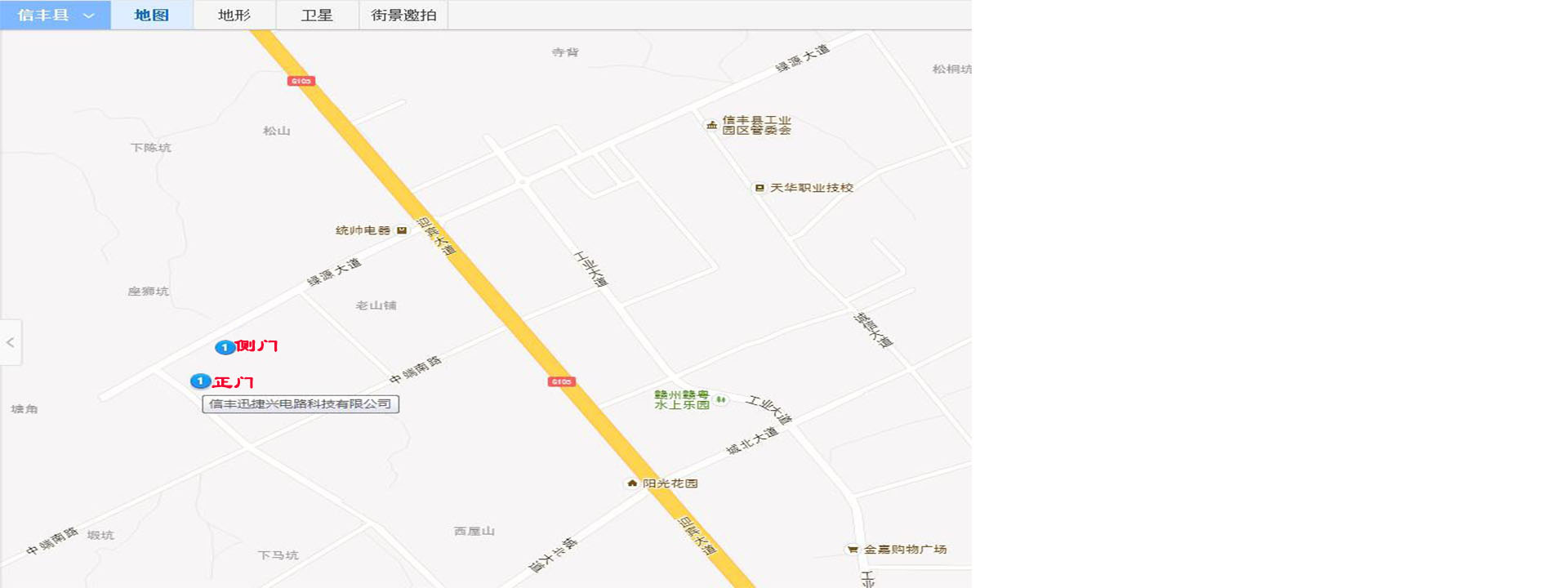
Task: Open the 信丰县 city dropdown
Action: (x=56, y=15)
